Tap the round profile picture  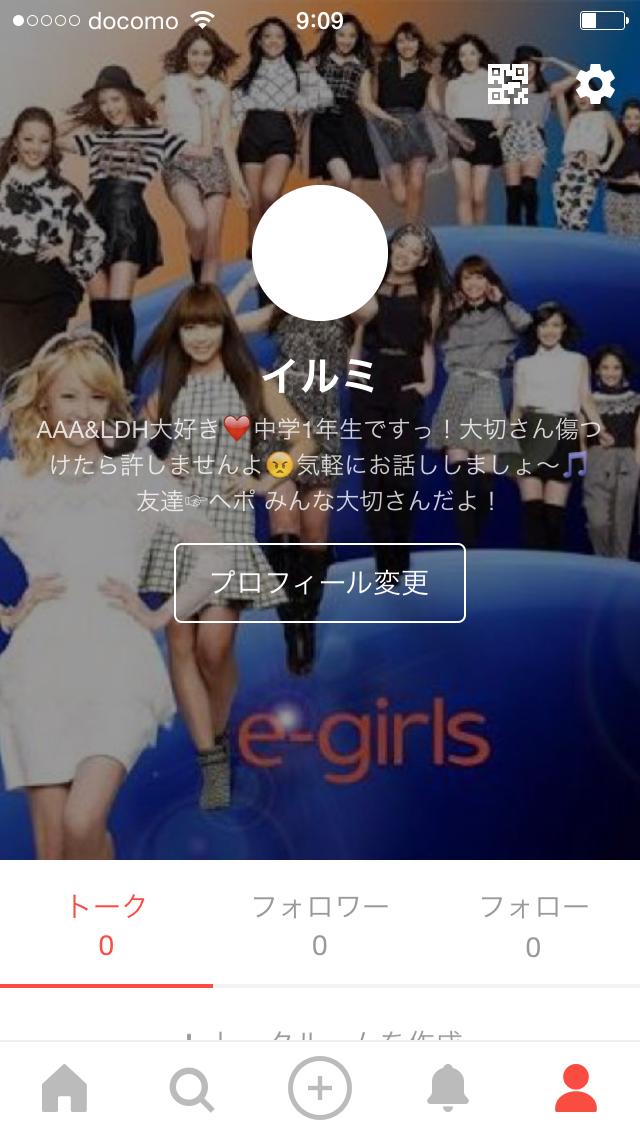click(320, 253)
